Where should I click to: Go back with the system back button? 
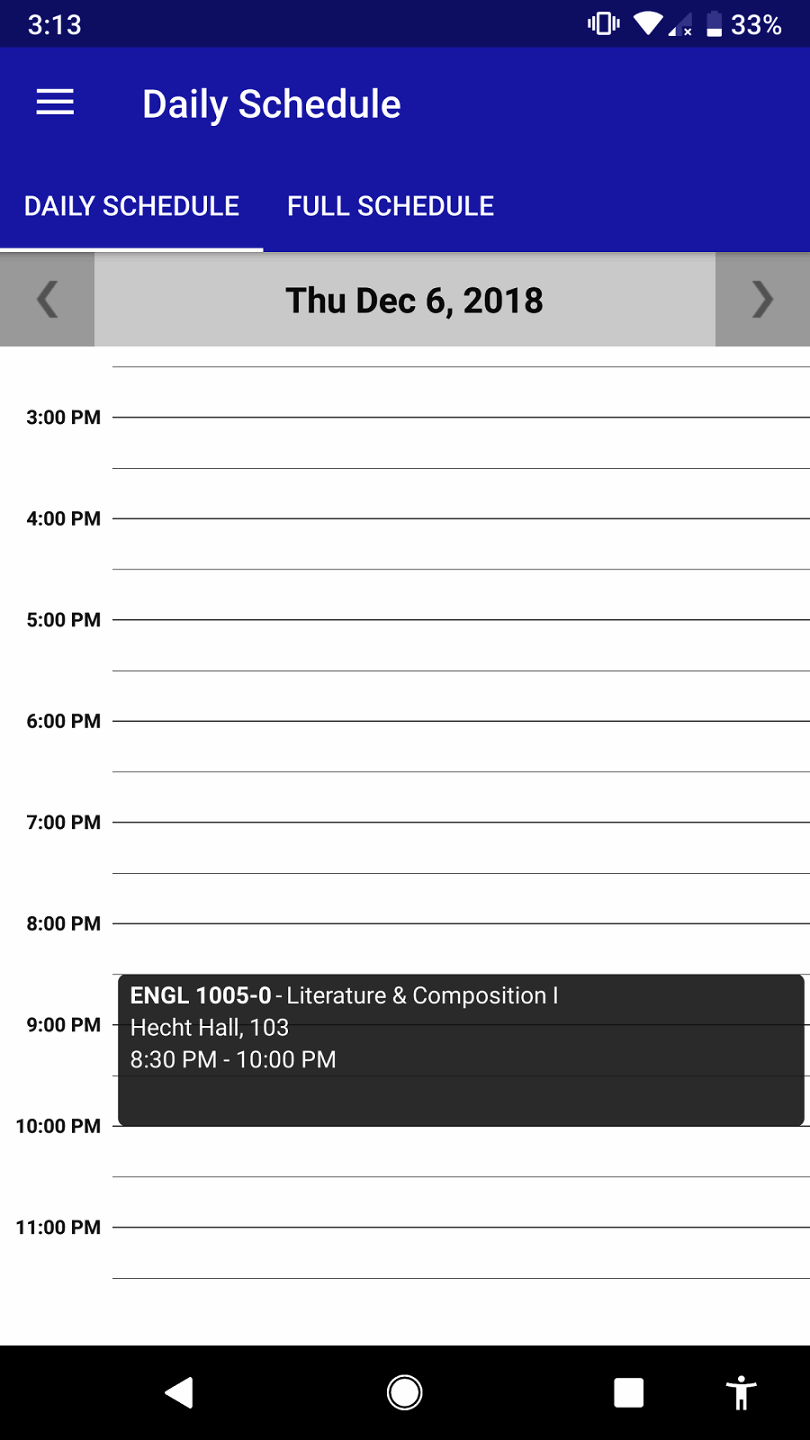tap(180, 1392)
